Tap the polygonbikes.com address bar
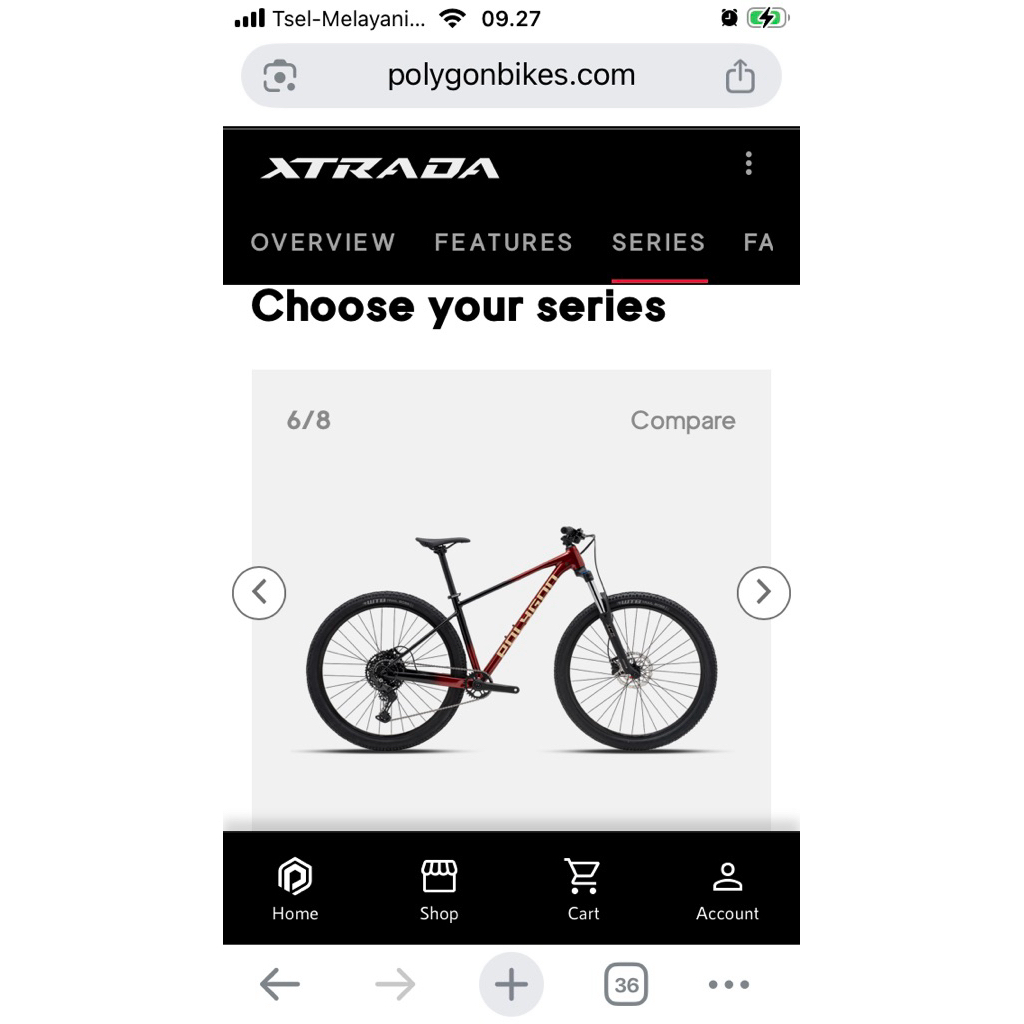The height and width of the screenshot is (1024, 1024). click(x=511, y=76)
